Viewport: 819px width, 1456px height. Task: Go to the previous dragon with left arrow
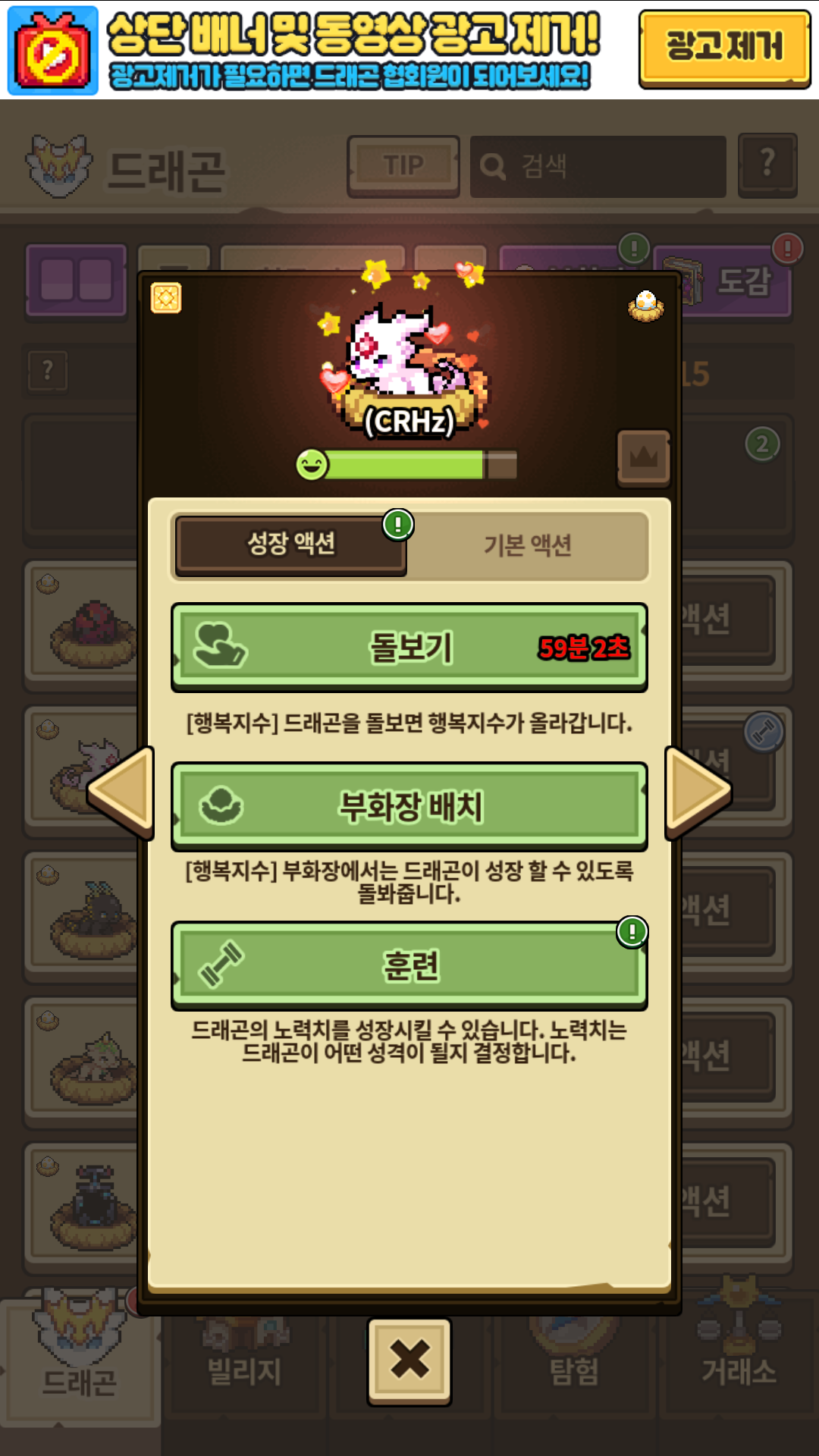click(x=123, y=792)
